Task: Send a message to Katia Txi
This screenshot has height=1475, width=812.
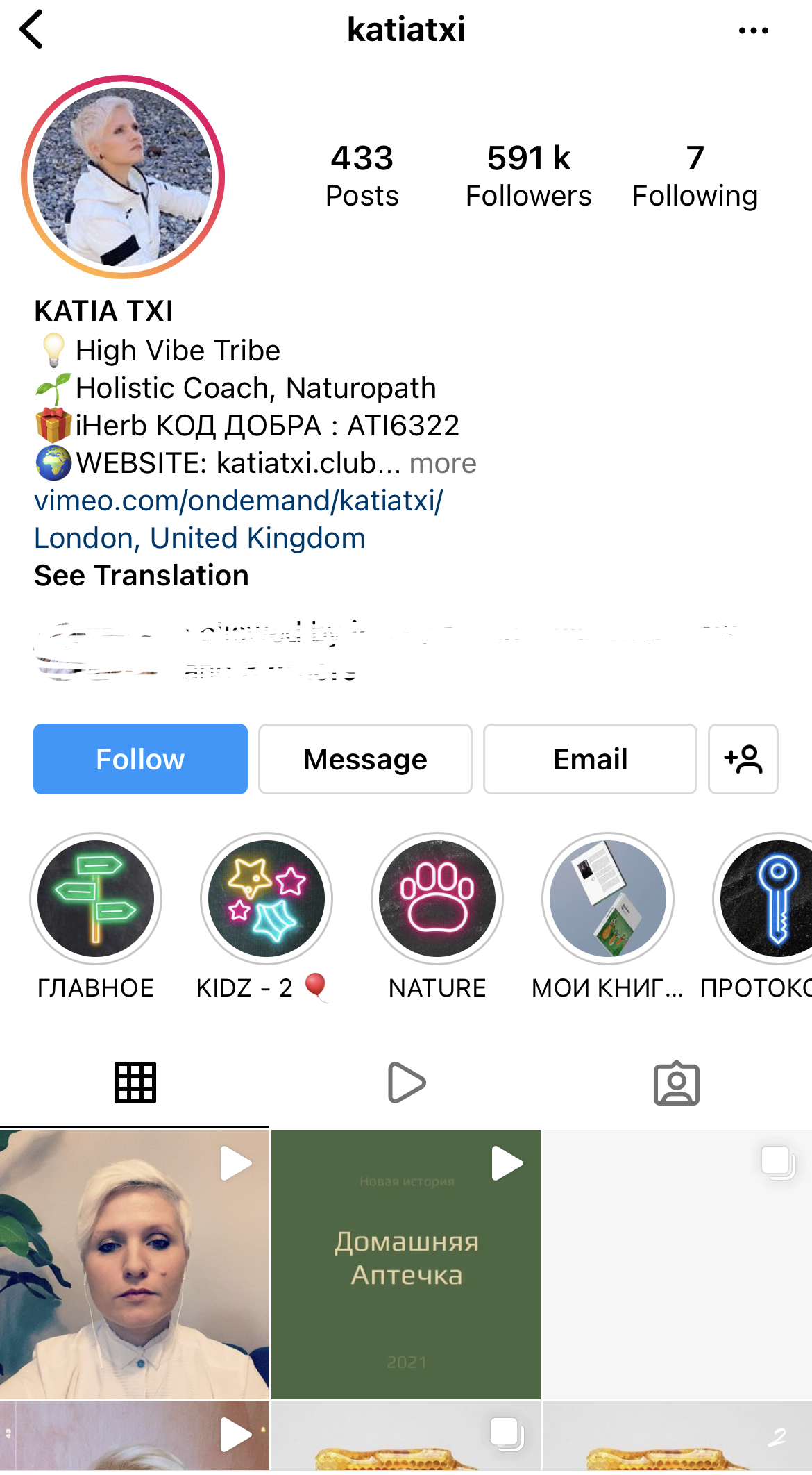Action: point(365,759)
